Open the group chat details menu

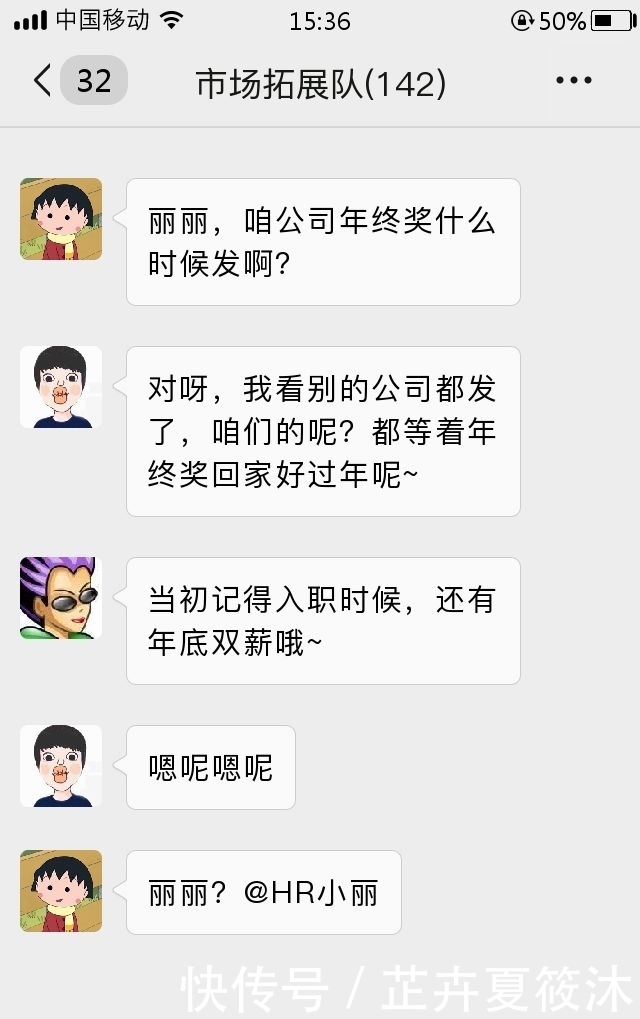[573, 81]
